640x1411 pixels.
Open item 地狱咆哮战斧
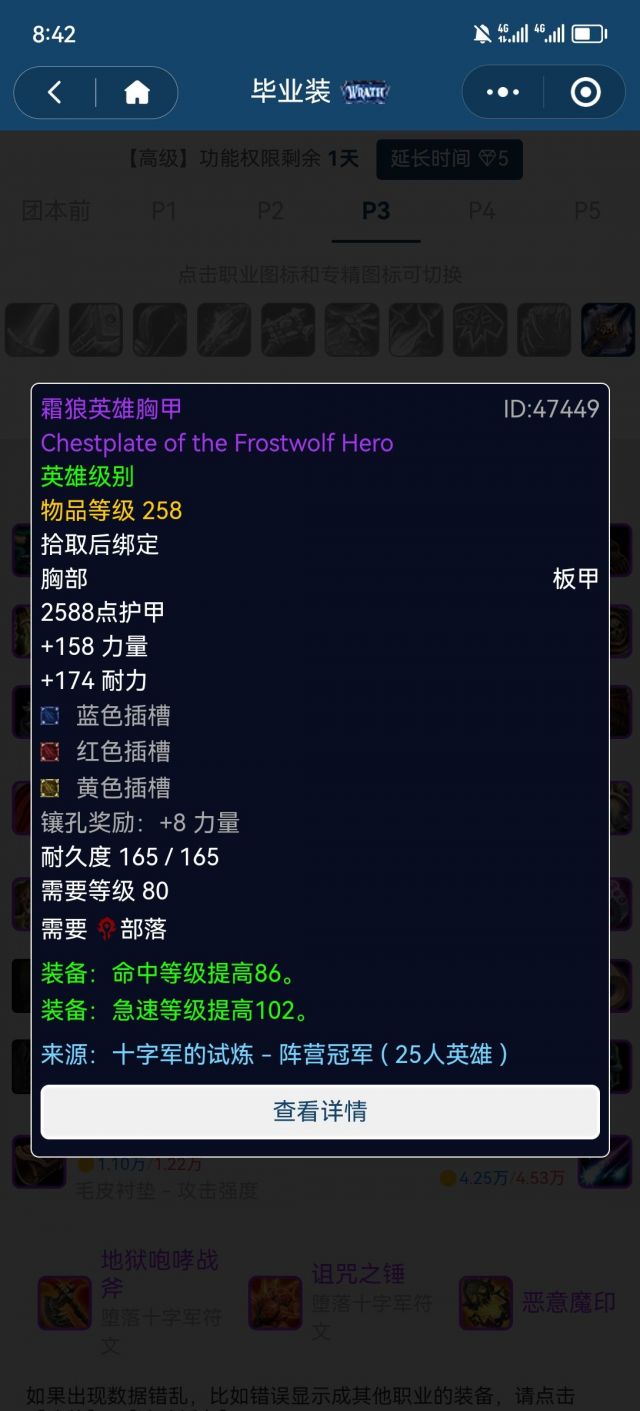coord(159,1273)
